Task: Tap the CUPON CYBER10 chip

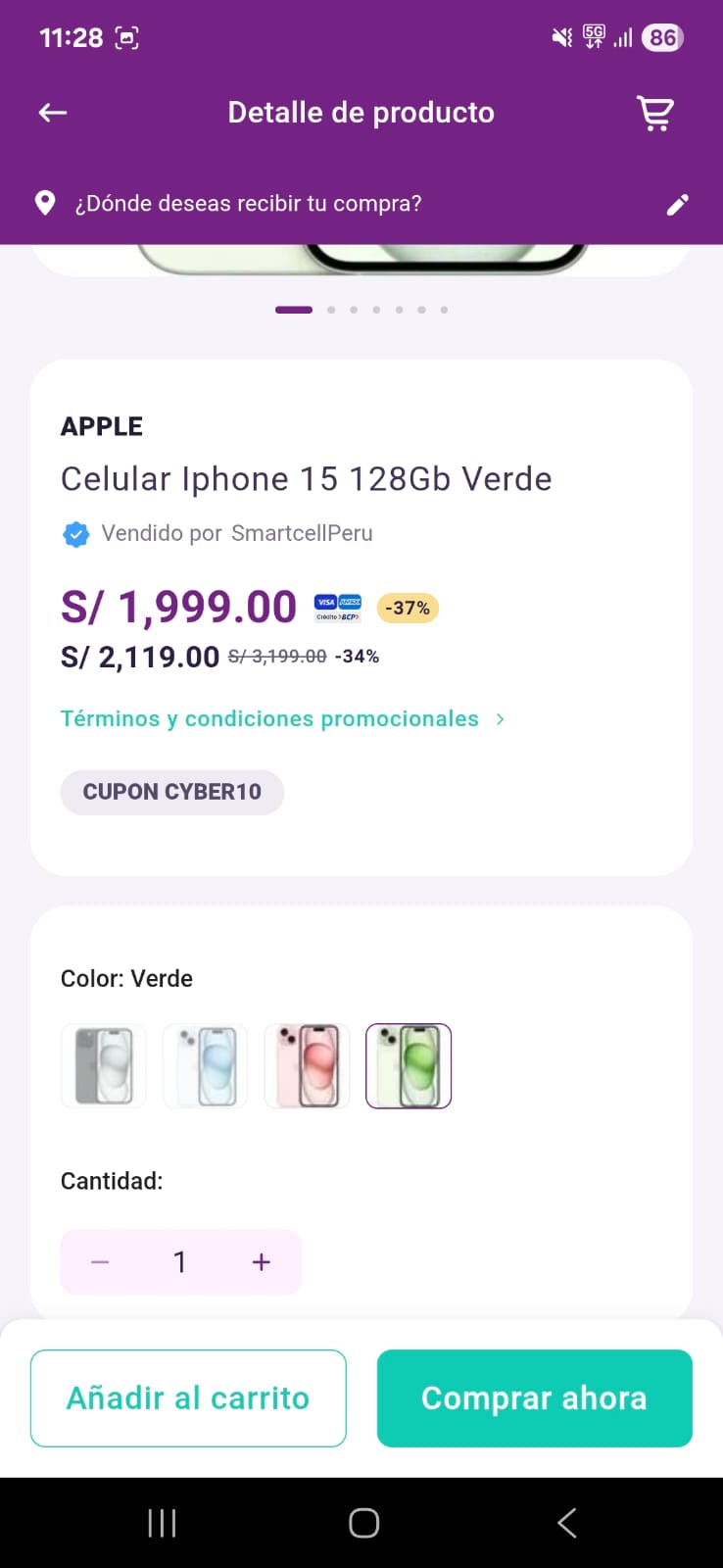Action: pyautogui.click(x=172, y=792)
